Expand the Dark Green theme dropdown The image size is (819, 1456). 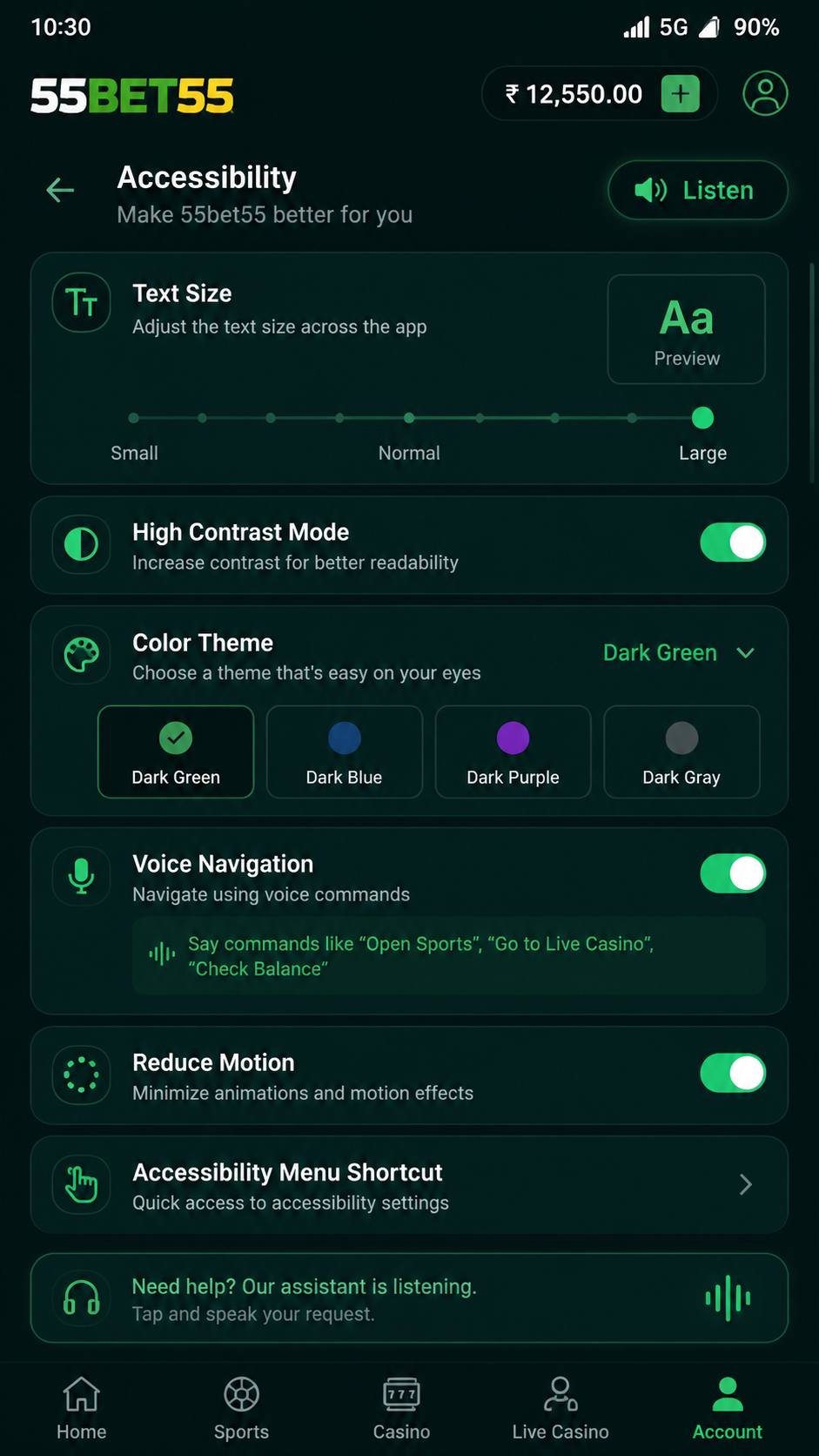click(679, 652)
